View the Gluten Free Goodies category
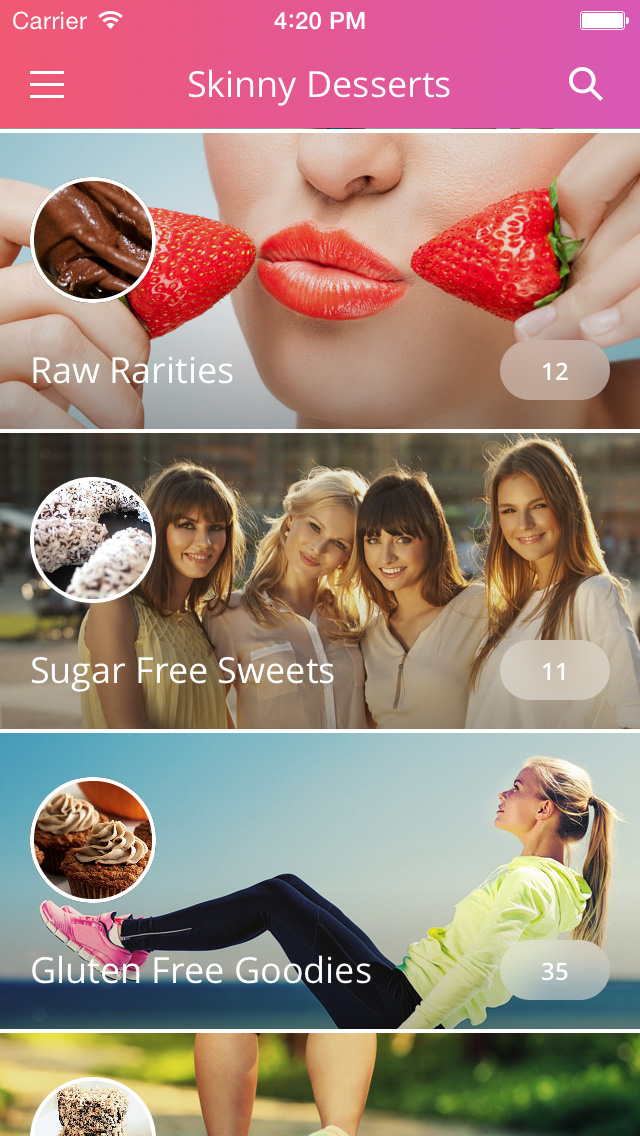Viewport: 640px width, 1136px height. point(320,882)
